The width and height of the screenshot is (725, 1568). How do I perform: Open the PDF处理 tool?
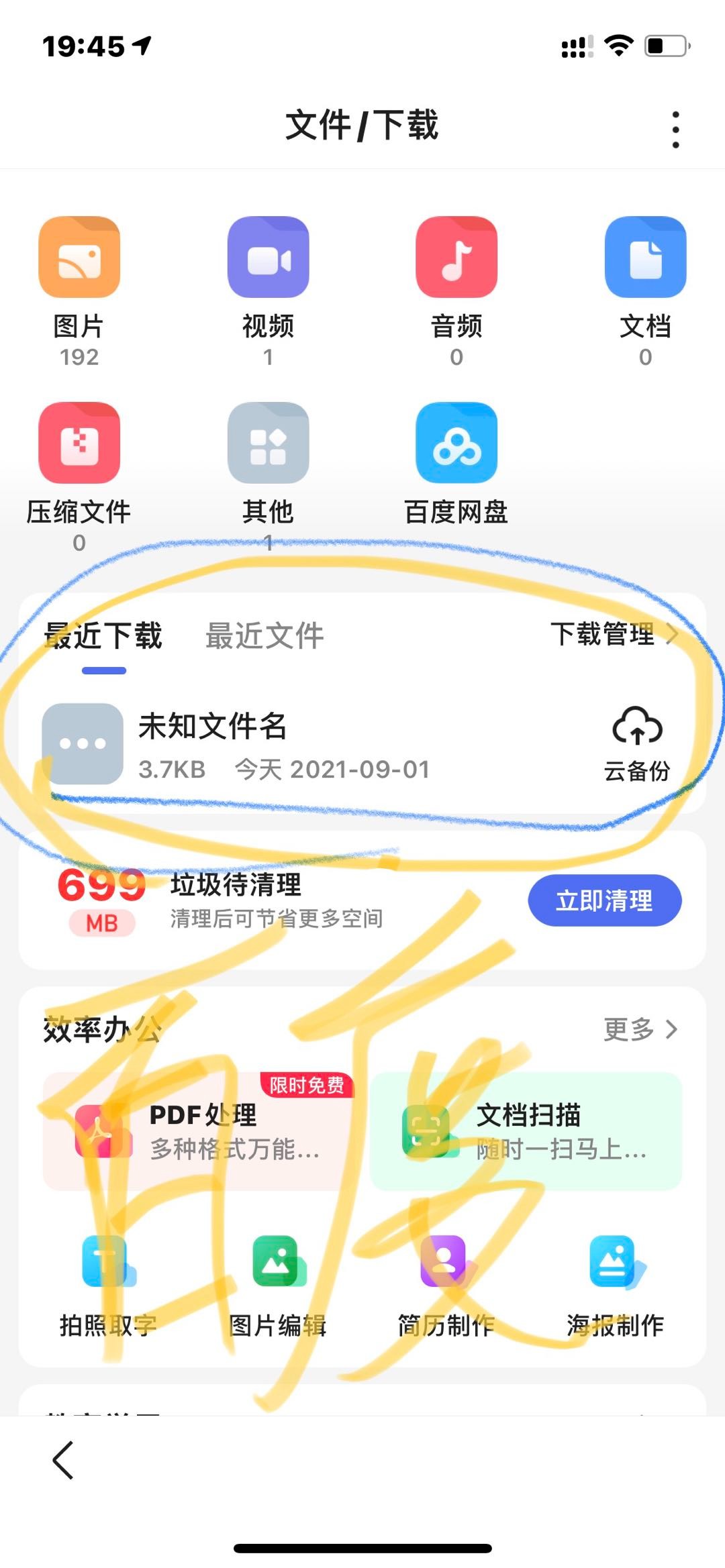198,1131
